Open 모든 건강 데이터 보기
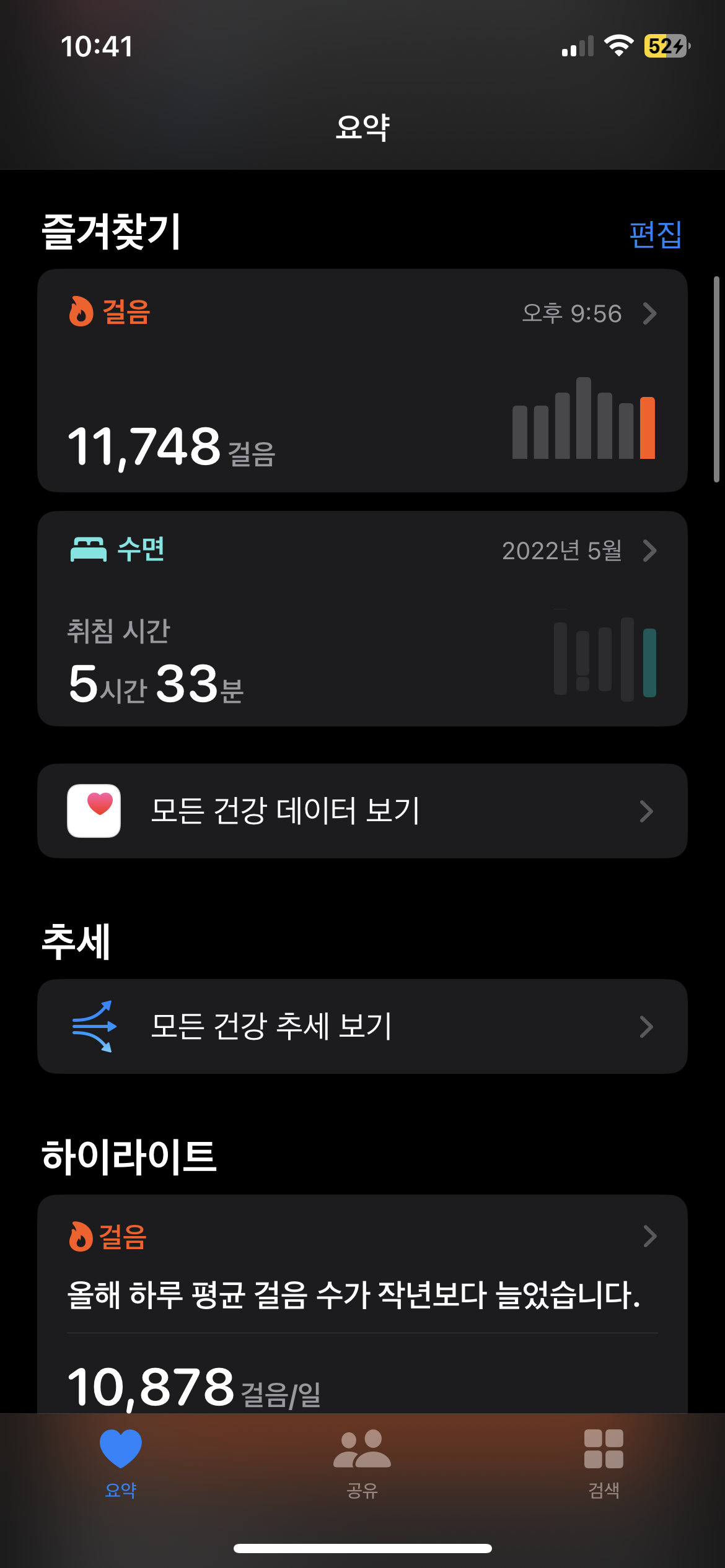This screenshot has width=725, height=1568. click(362, 811)
